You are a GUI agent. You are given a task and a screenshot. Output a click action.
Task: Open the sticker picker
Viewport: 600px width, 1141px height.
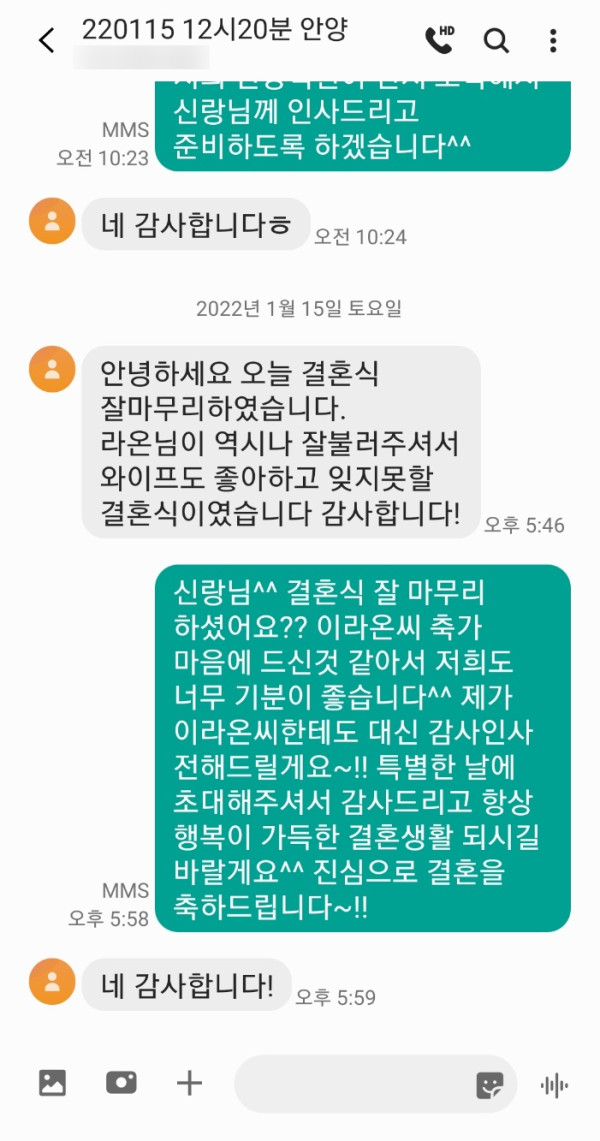click(489, 1085)
